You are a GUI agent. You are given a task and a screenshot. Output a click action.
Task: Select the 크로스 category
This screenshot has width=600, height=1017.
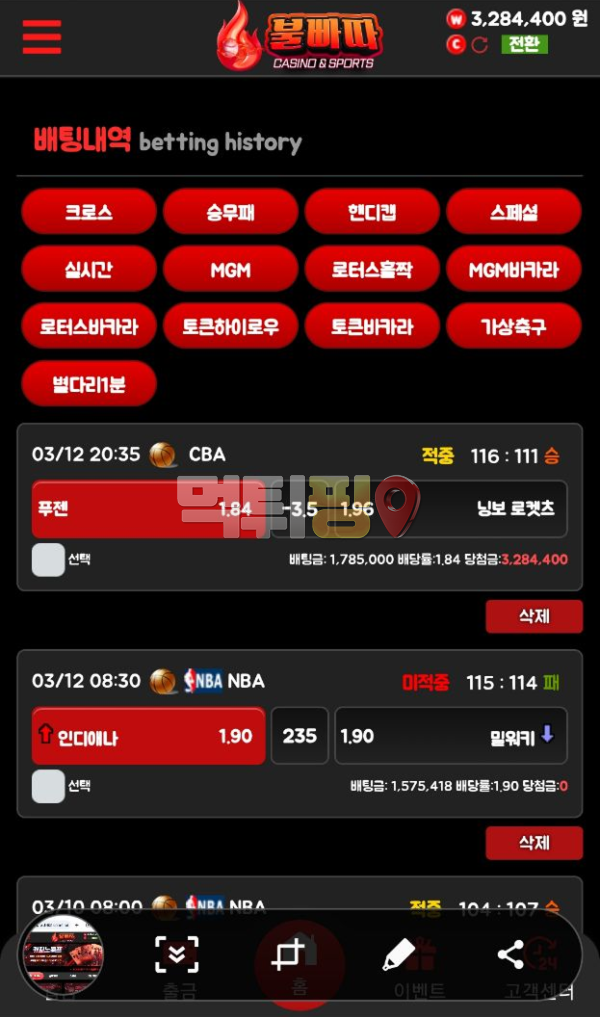(89, 212)
